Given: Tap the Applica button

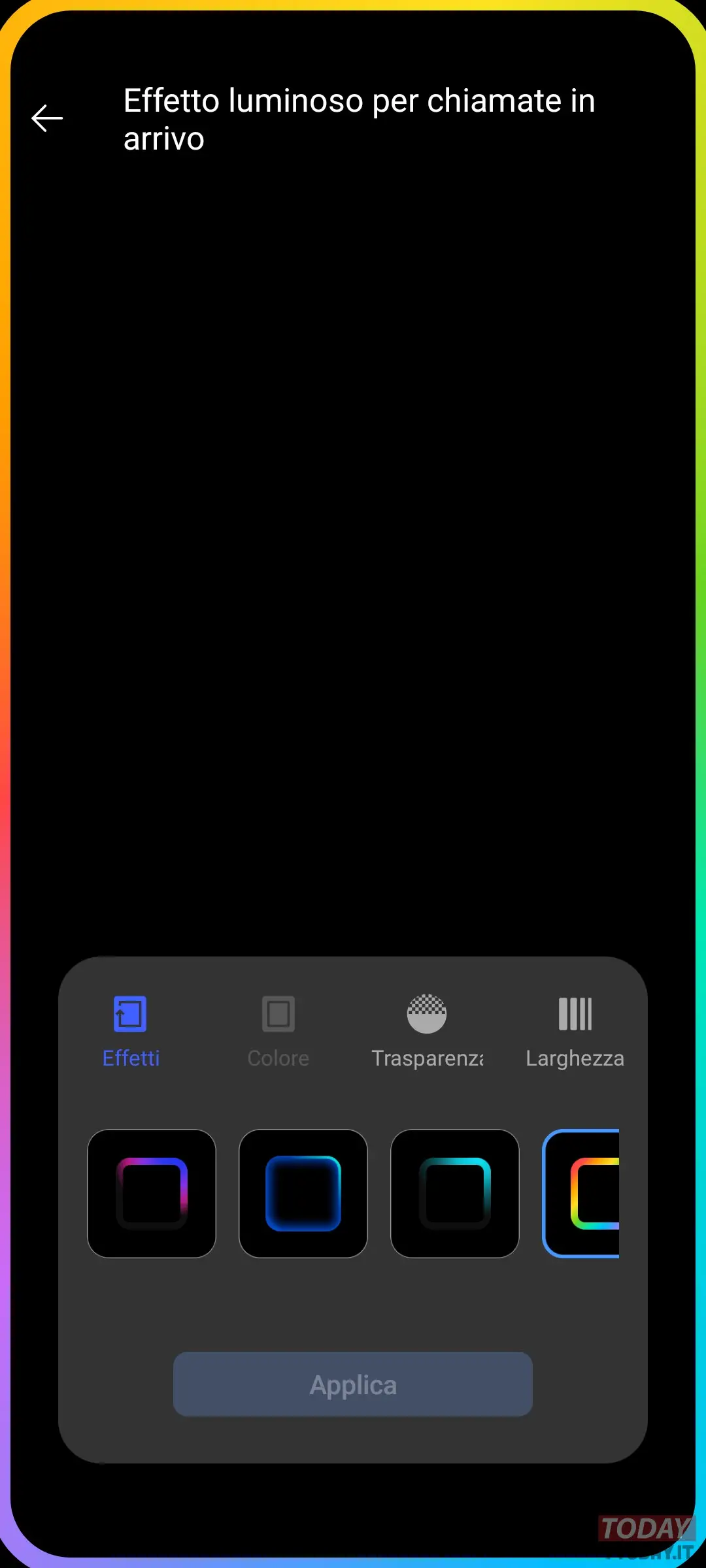Looking at the screenshot, I should (353, 1384).
